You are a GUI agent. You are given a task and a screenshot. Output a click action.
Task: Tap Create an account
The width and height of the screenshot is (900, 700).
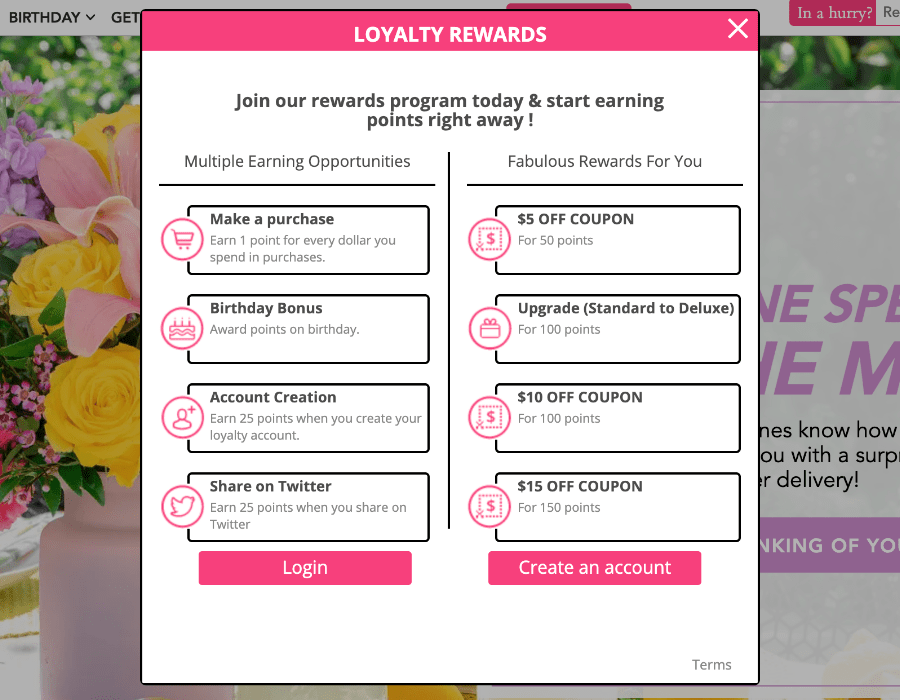pos(594,568)
